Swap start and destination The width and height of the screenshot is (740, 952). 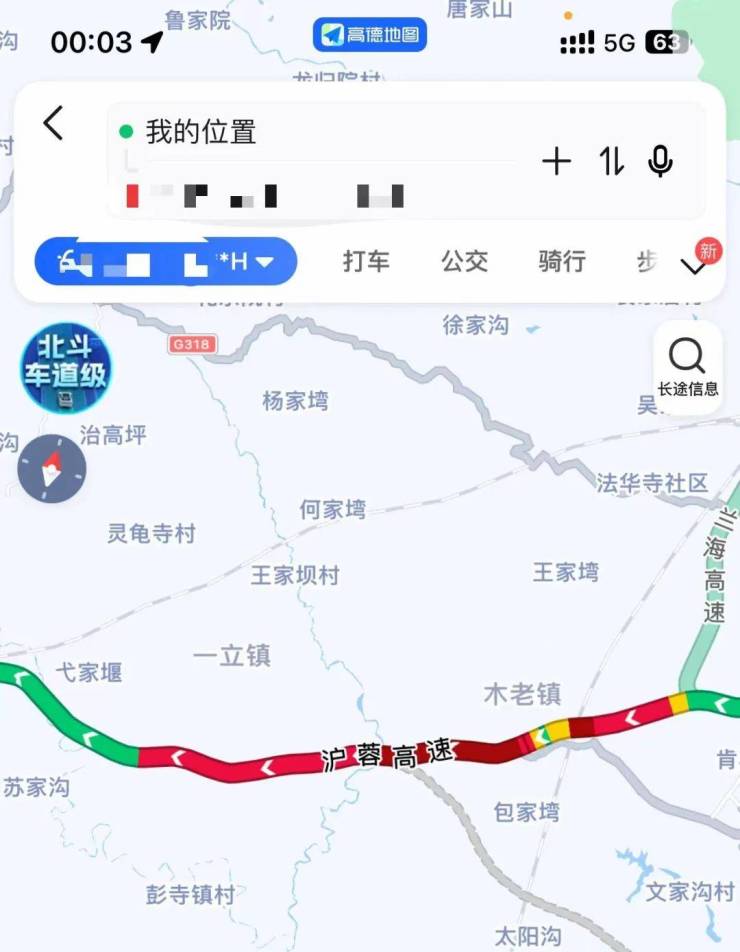tap(611, 161)
